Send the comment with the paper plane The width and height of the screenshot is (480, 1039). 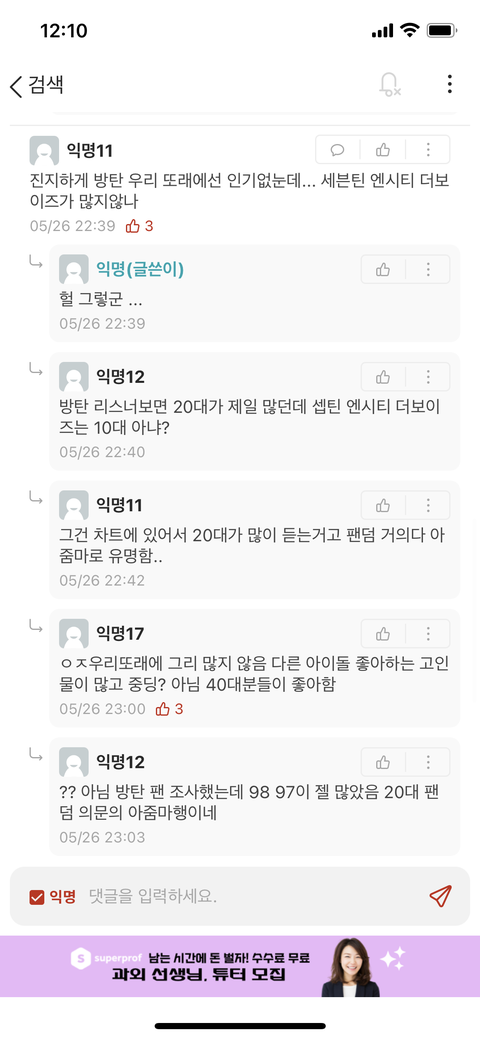tap(440, 897)
